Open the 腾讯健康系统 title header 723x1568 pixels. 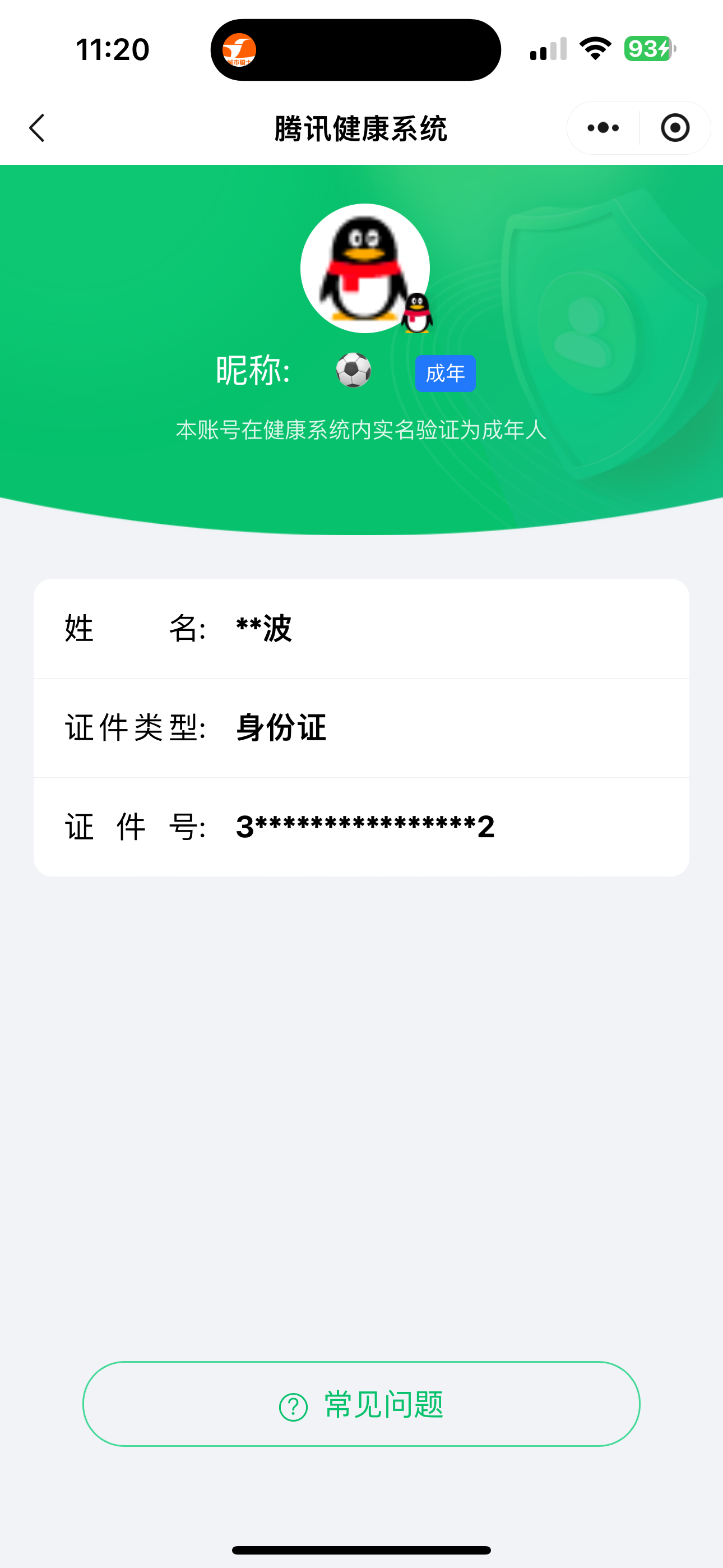coord(360,128)
